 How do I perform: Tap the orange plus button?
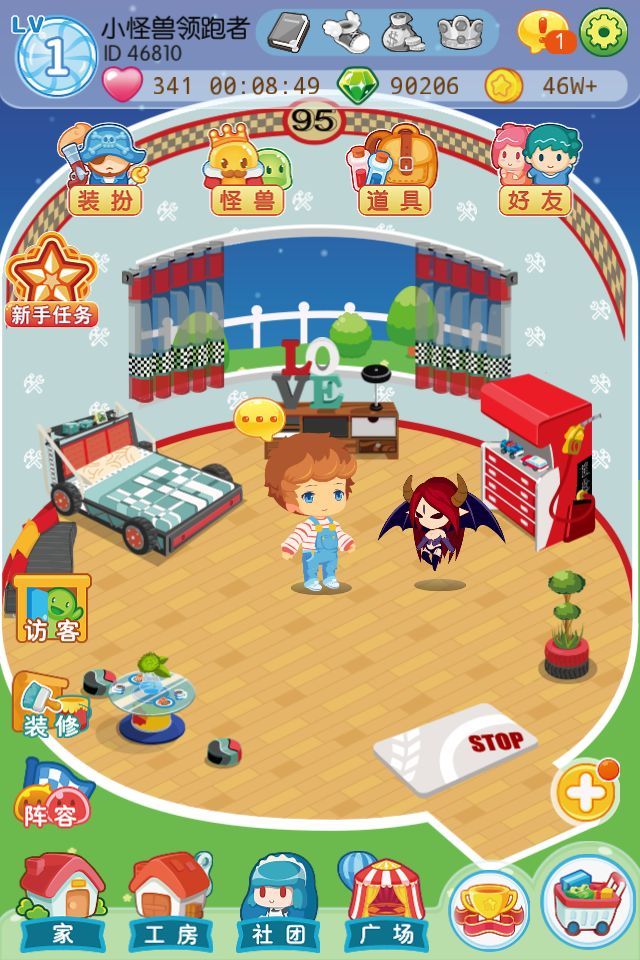[585, 795]
